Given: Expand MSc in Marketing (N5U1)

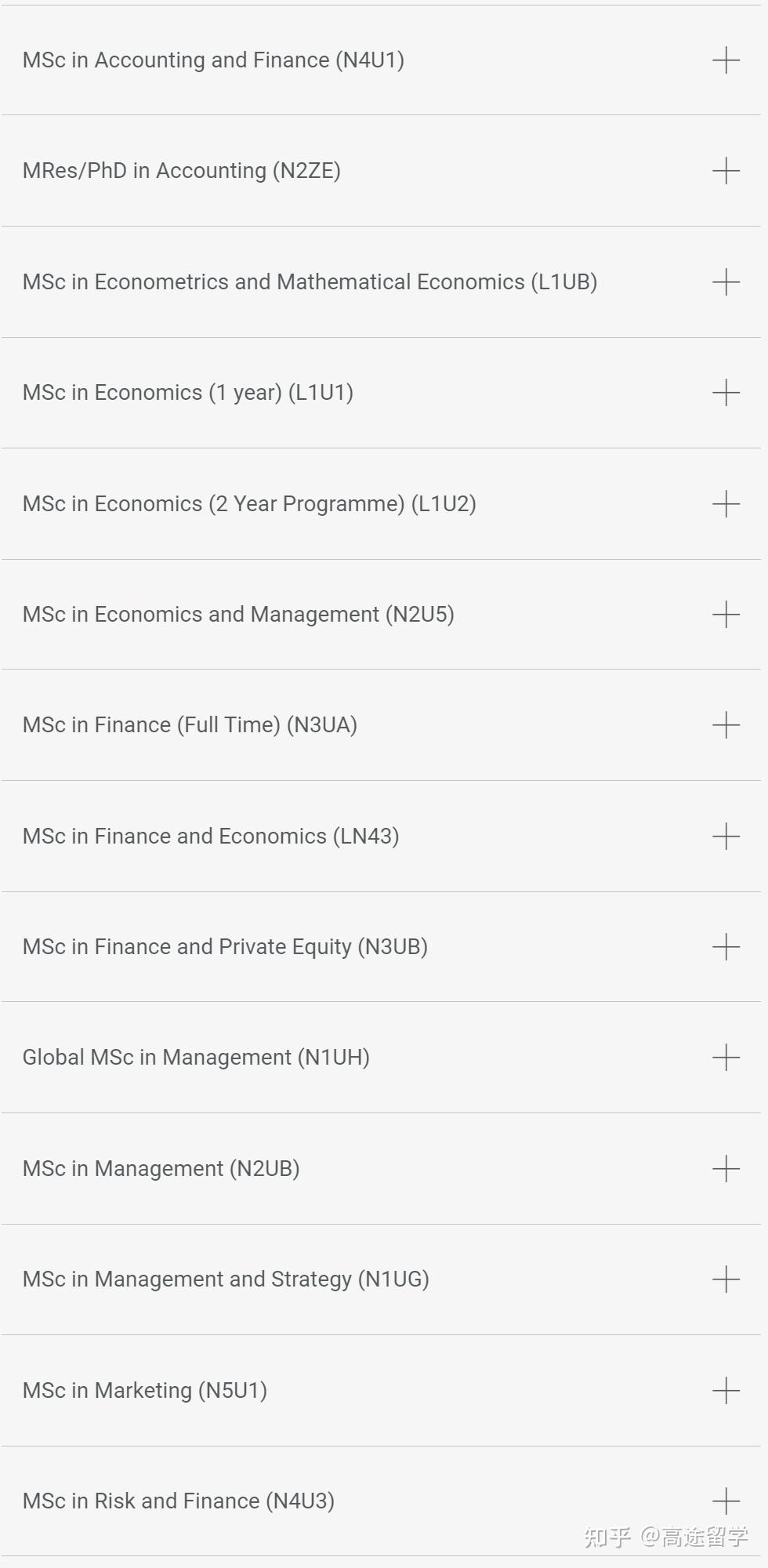Looking at the screenshot, I should [x=726, y=1391].
